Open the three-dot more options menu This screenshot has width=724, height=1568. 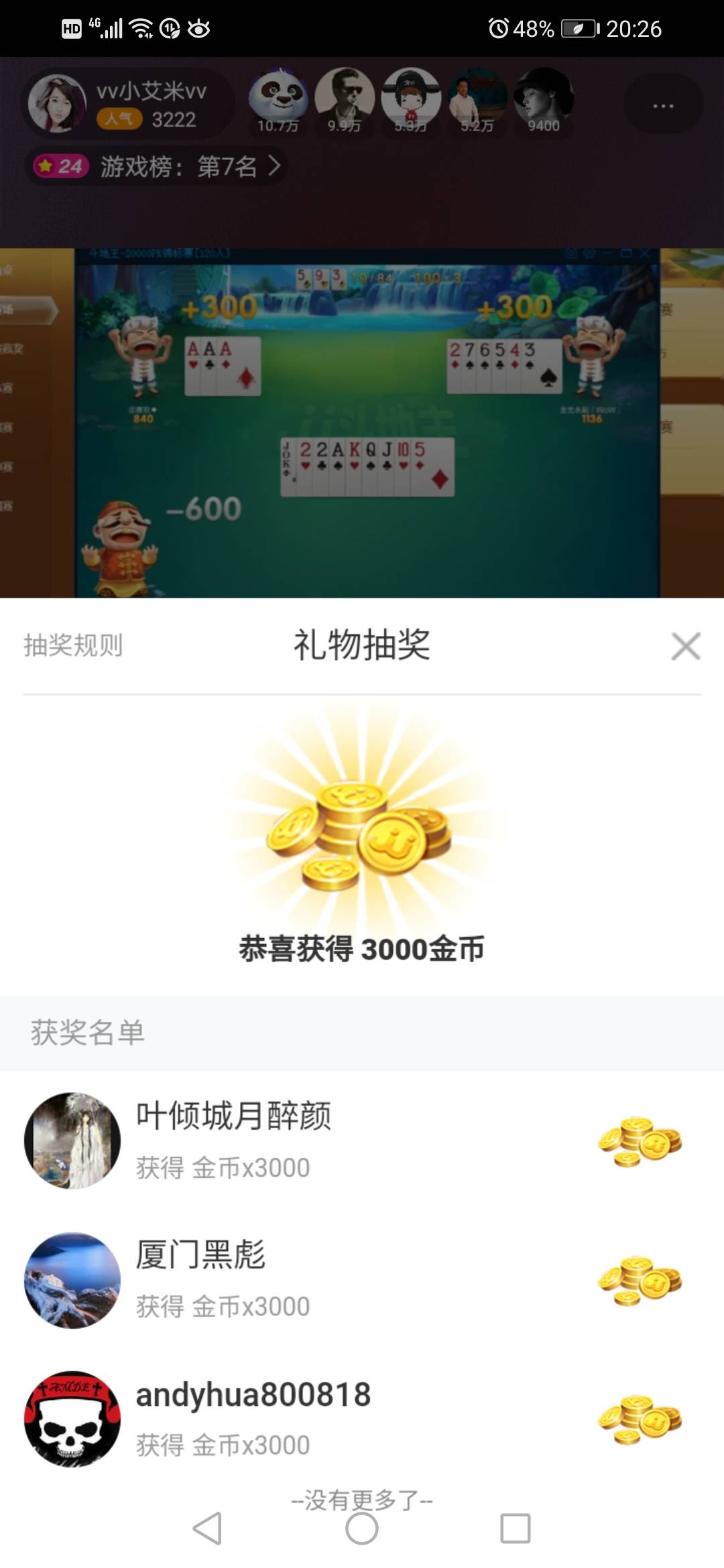tap(660, 104)
